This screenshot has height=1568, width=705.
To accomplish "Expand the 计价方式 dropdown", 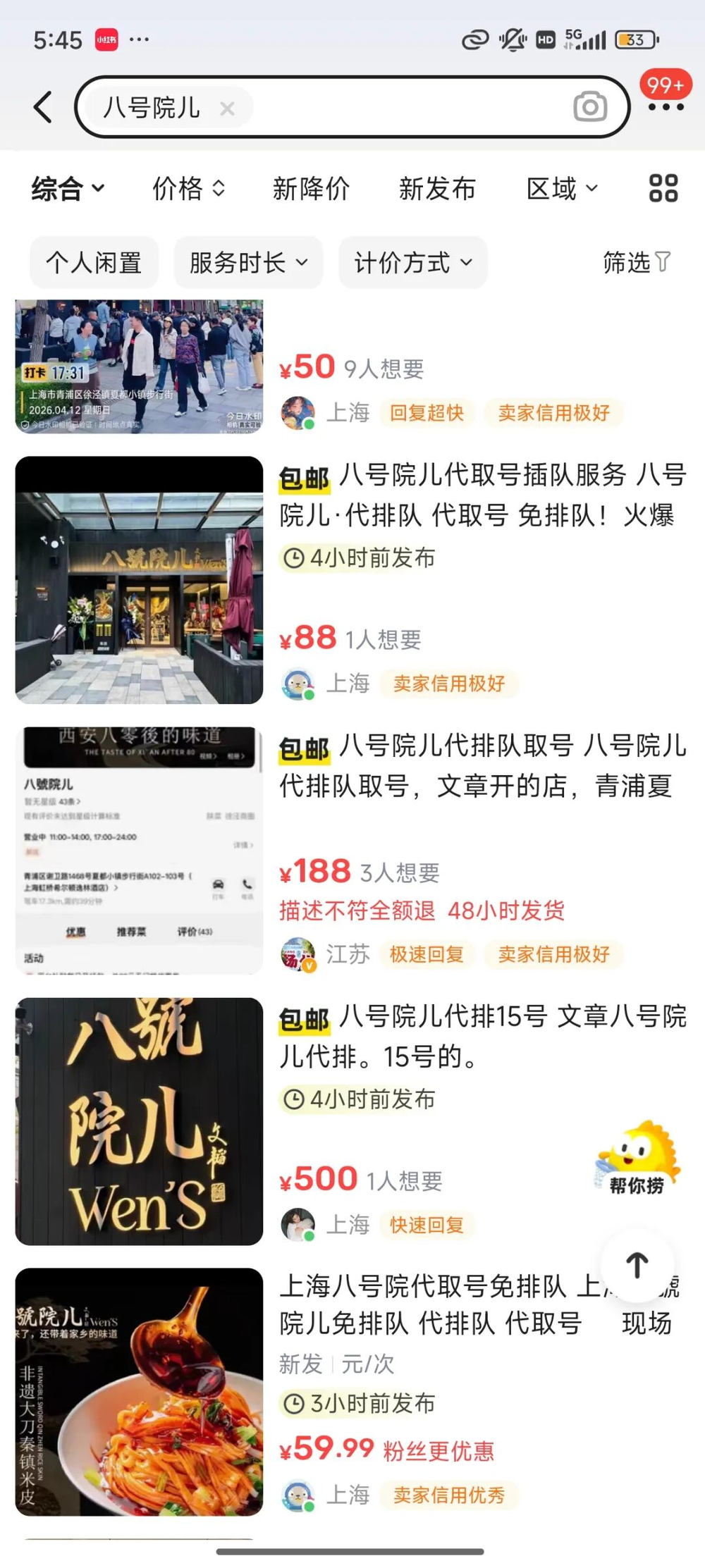I will [x=412, y=263].
